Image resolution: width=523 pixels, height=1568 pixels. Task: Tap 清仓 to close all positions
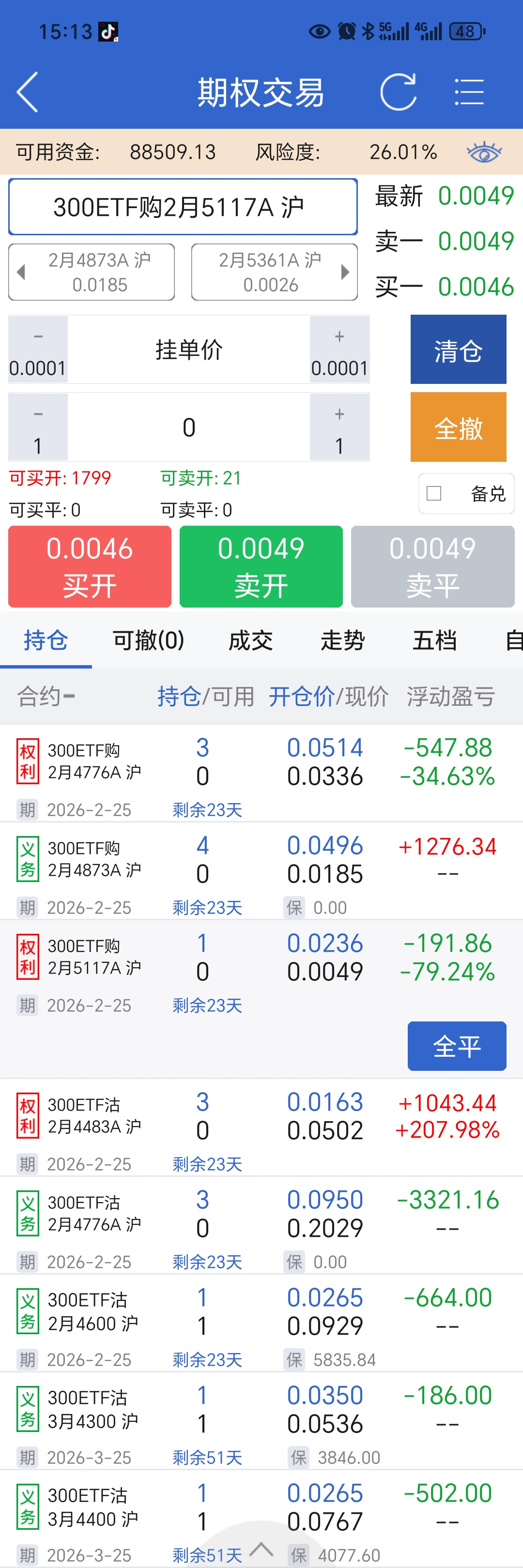pyautogui.click(x=458, y=350)
